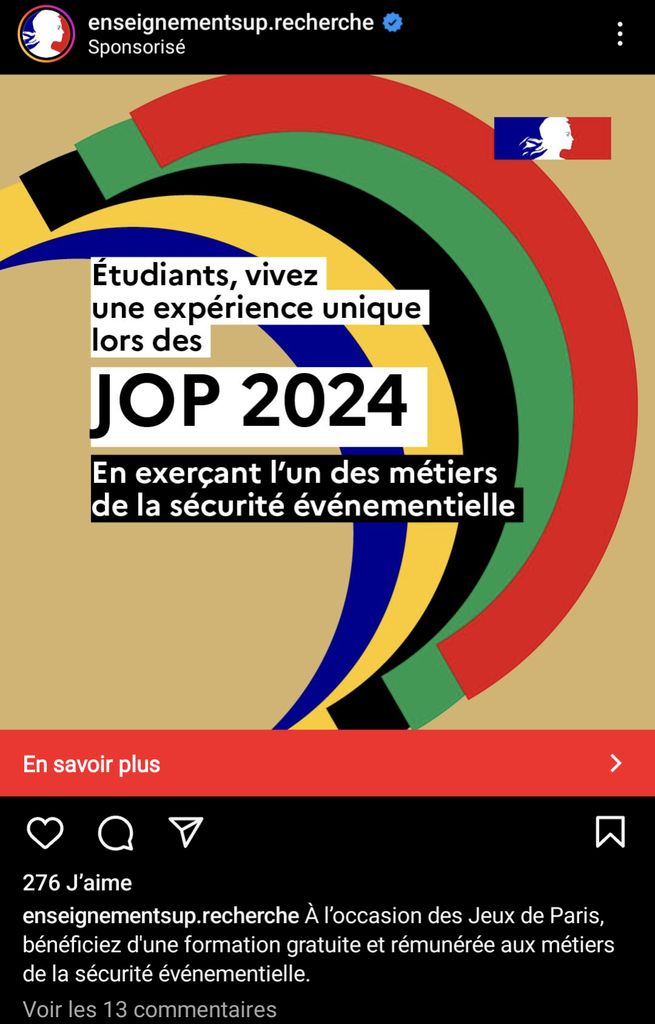655x1024 pixels.
Task: Tap the En savoir plus button
Action: (x=327, y=764)
